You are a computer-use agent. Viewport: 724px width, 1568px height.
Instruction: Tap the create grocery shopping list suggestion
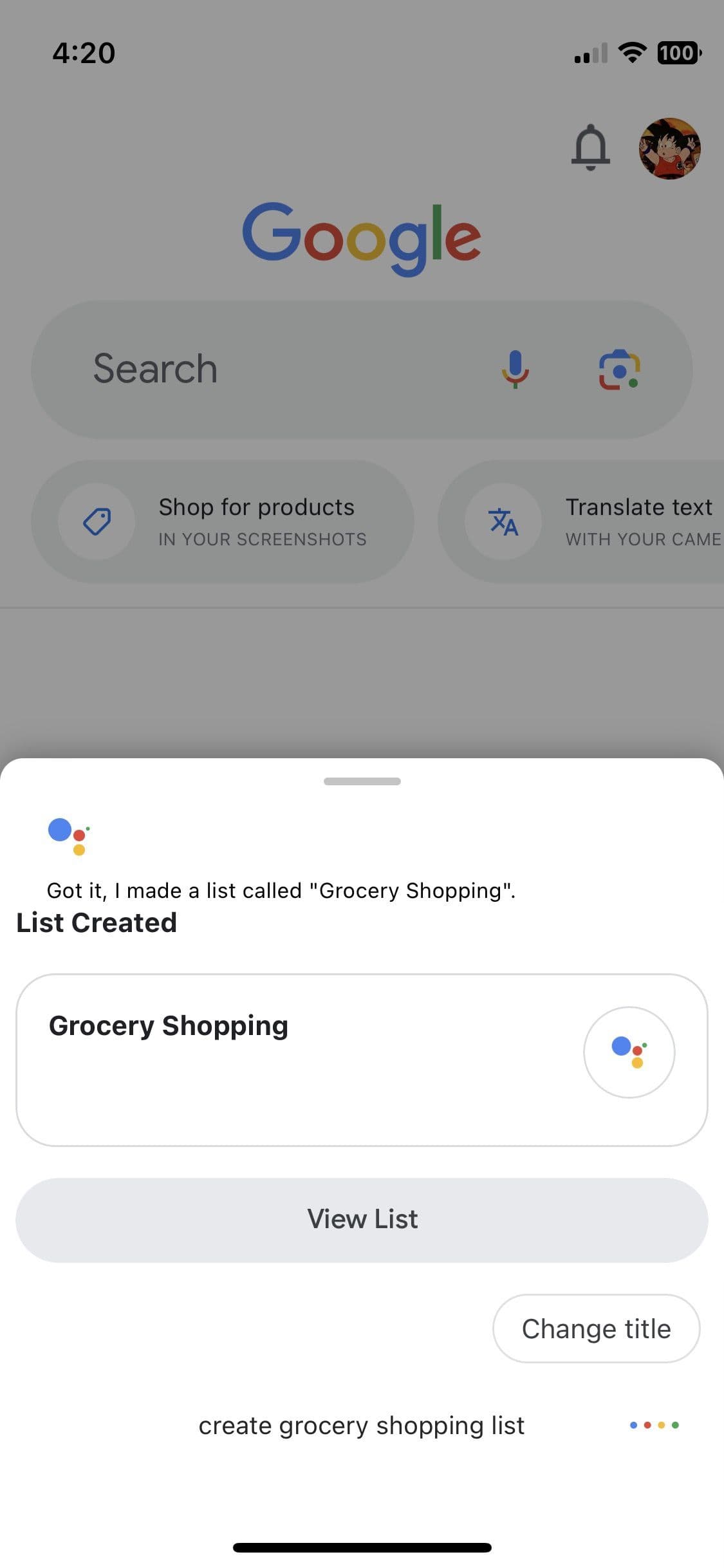click(361, 1424)
